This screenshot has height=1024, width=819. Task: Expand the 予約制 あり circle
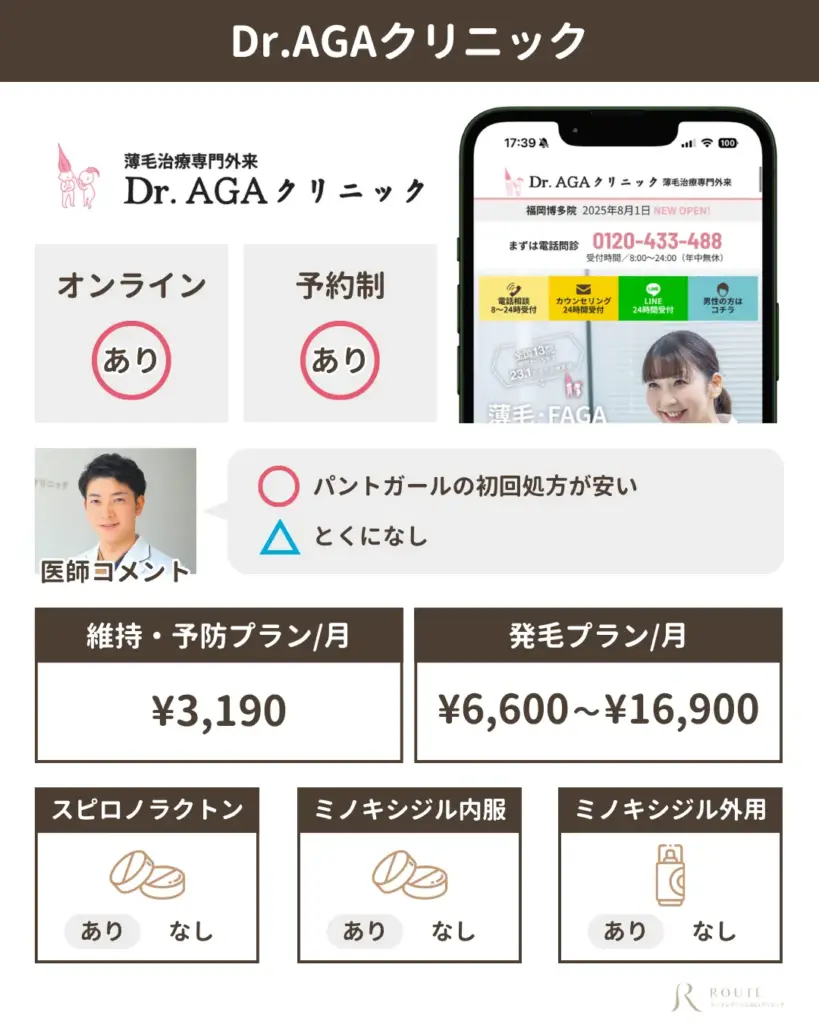coord(341,360)
